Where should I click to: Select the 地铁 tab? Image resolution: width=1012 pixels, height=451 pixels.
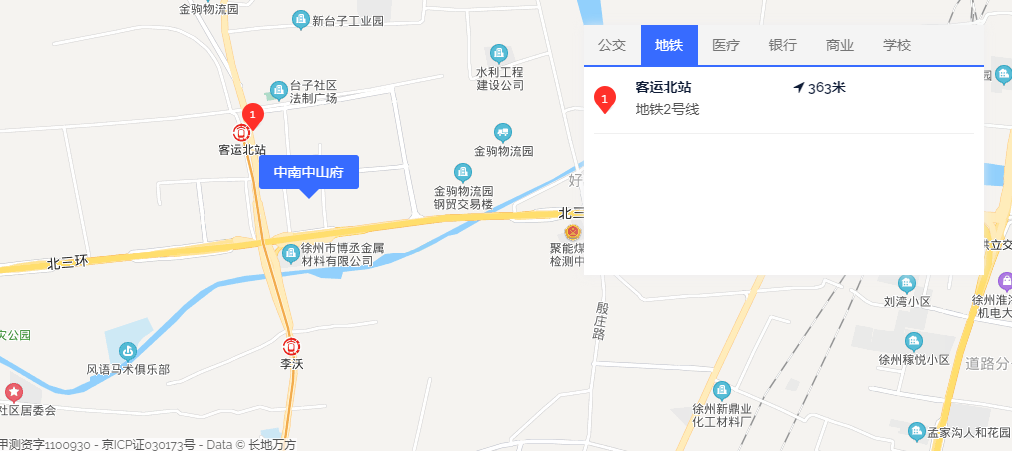[x=669, y=45]
